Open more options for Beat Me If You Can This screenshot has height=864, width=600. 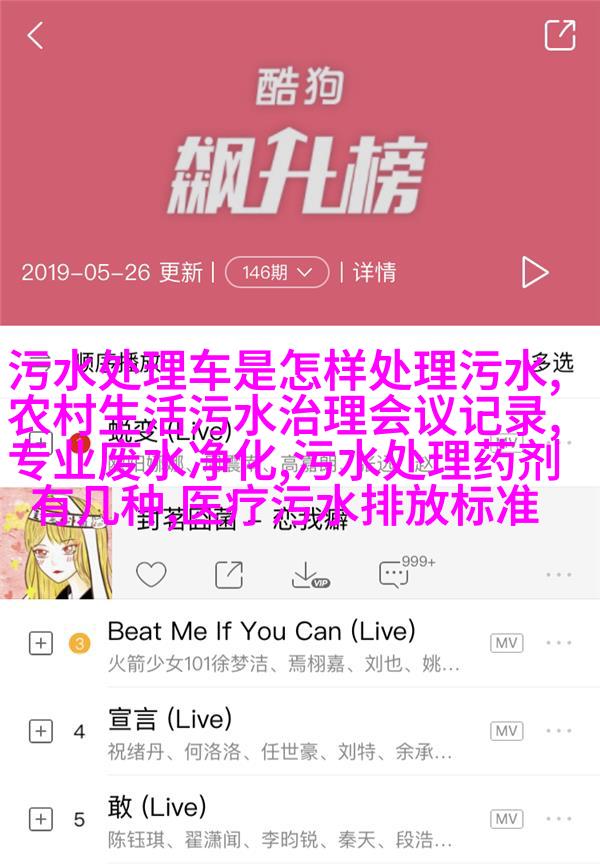pos(558,643)
